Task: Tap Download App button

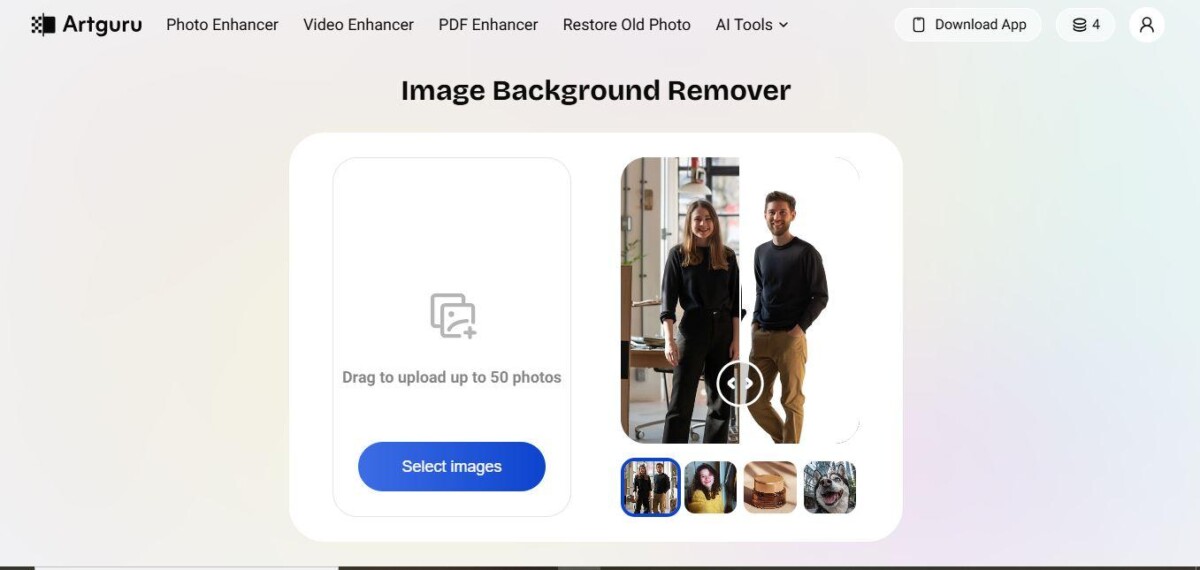Action: (968, 24)
